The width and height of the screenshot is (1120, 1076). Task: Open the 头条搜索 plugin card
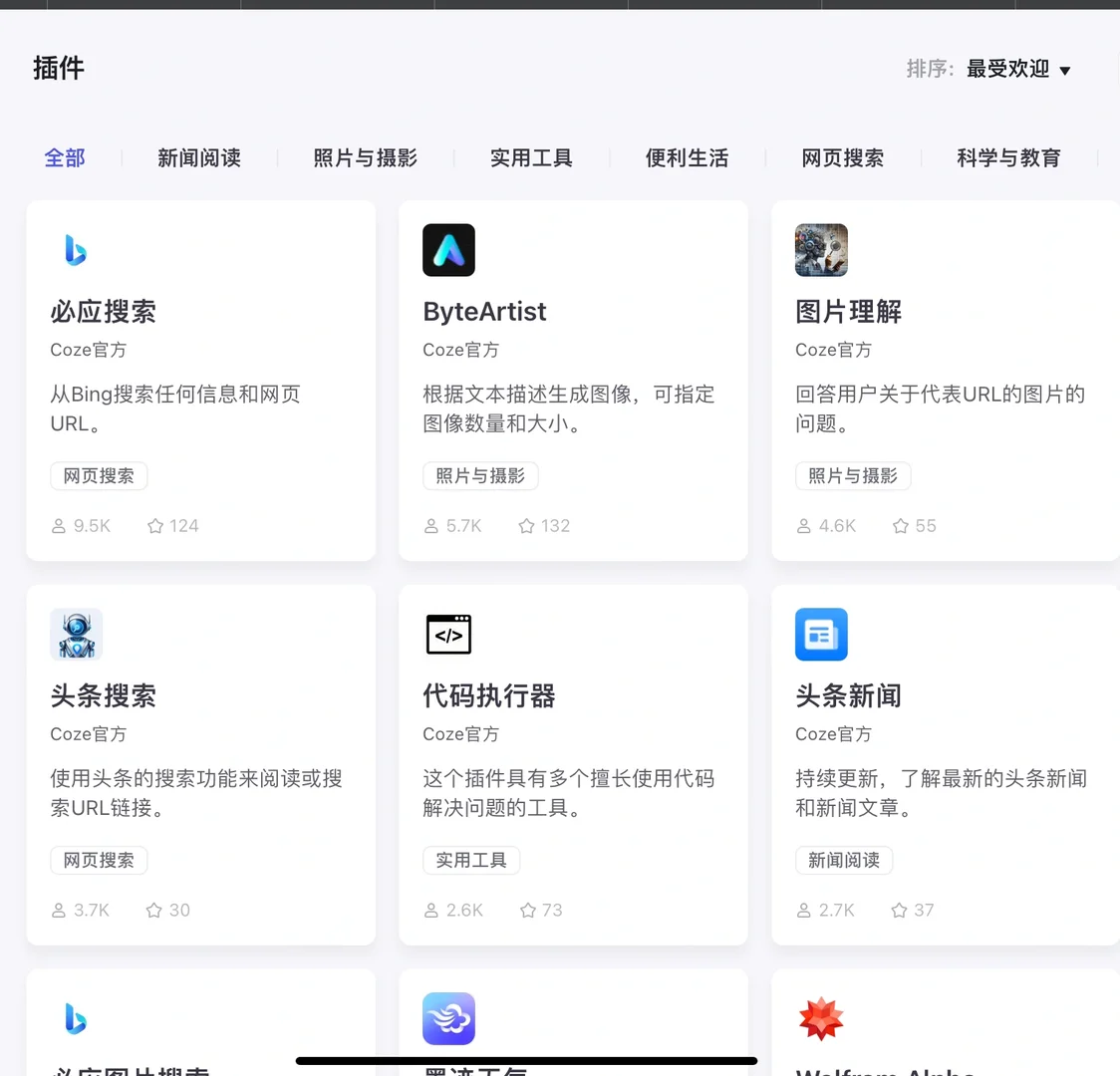point(200,765)
